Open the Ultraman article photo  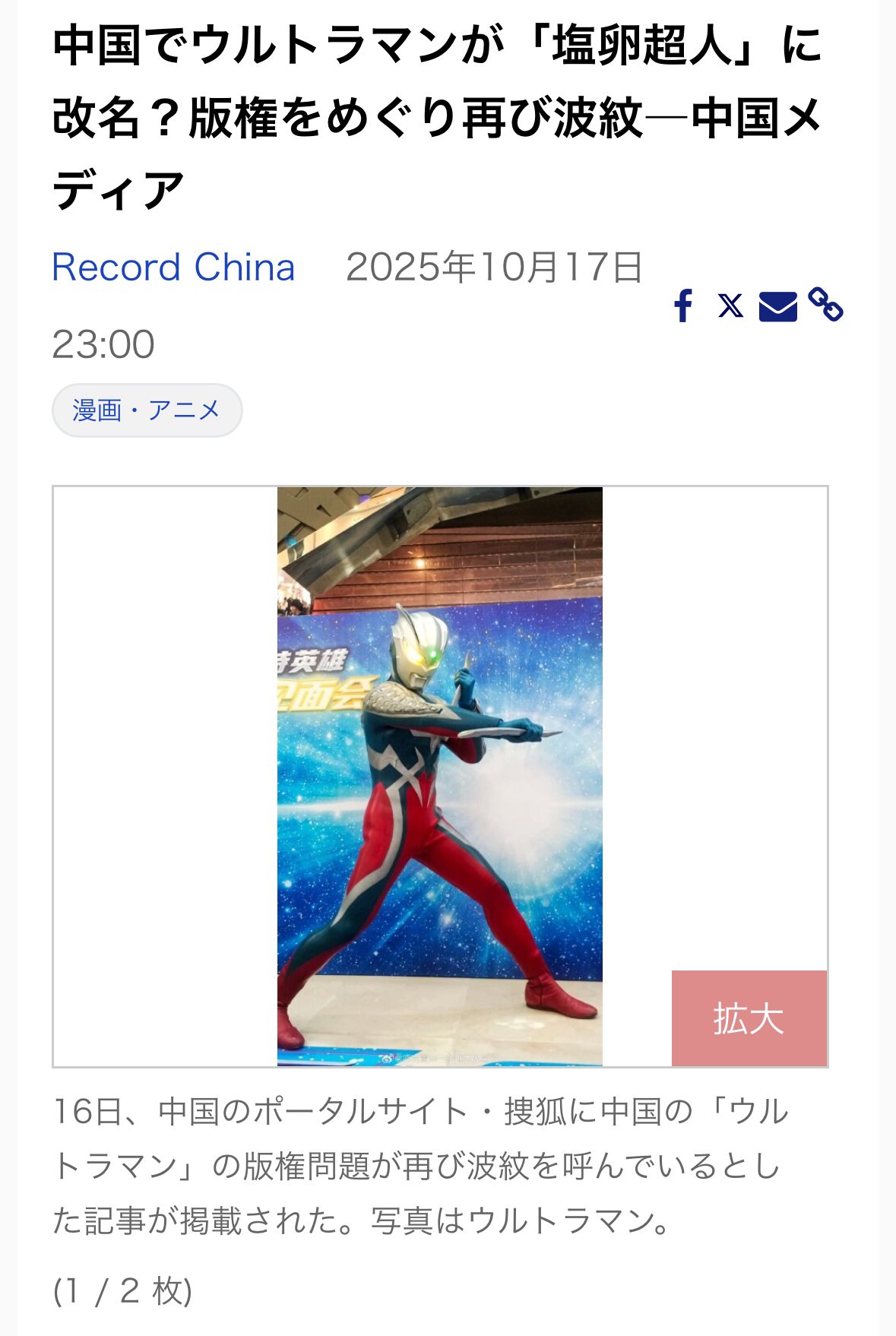coord(439,775)
